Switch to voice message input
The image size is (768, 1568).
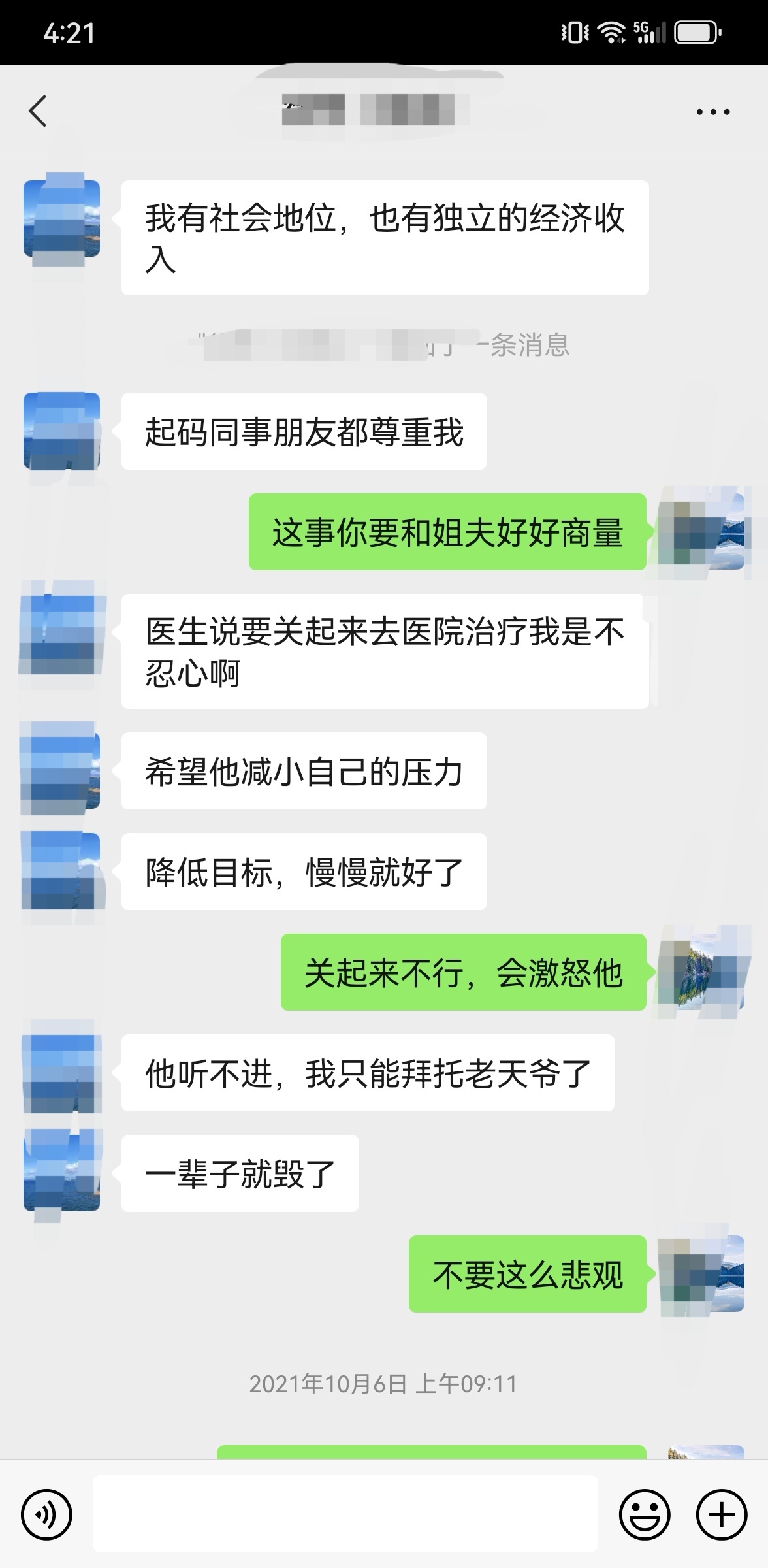46,1514
